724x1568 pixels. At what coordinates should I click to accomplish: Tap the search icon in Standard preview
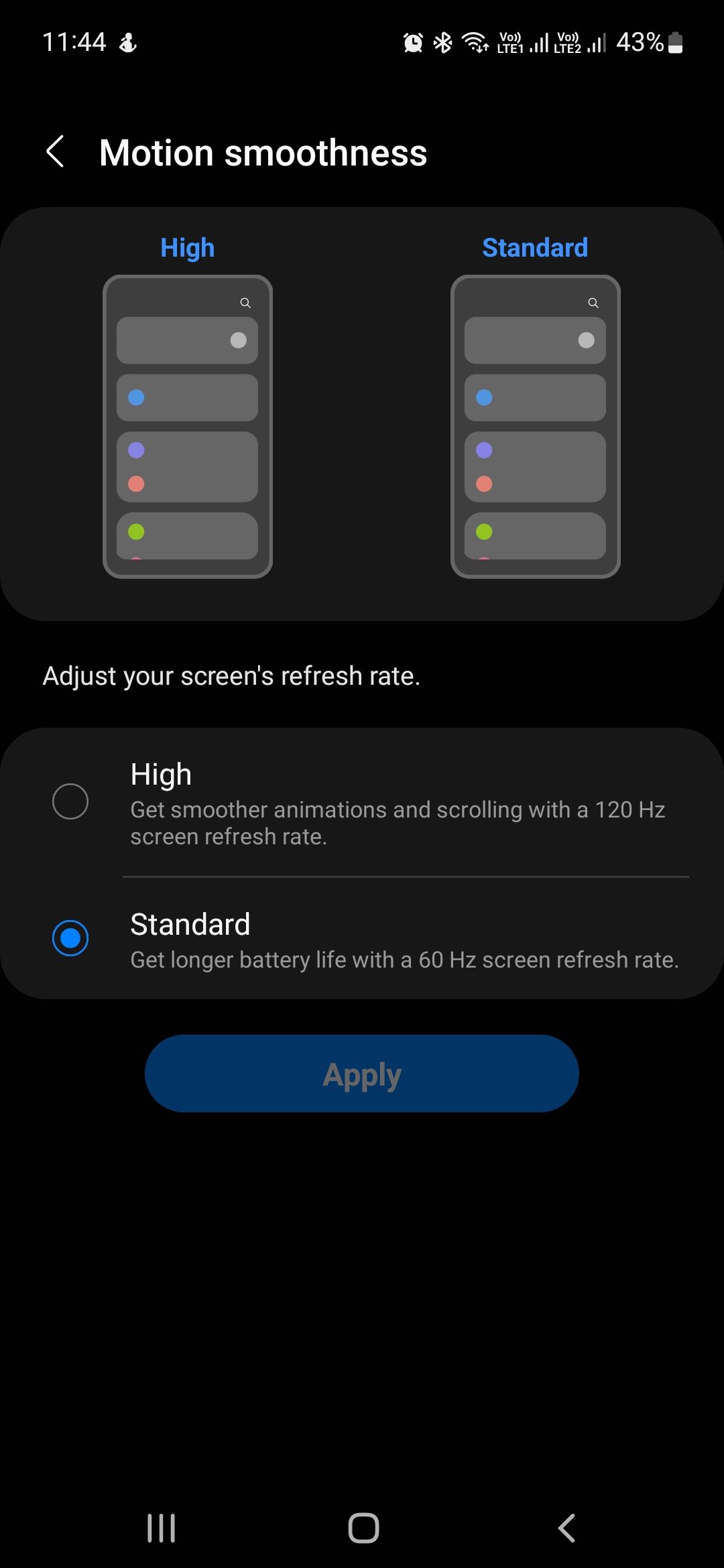tap(594, 302)
